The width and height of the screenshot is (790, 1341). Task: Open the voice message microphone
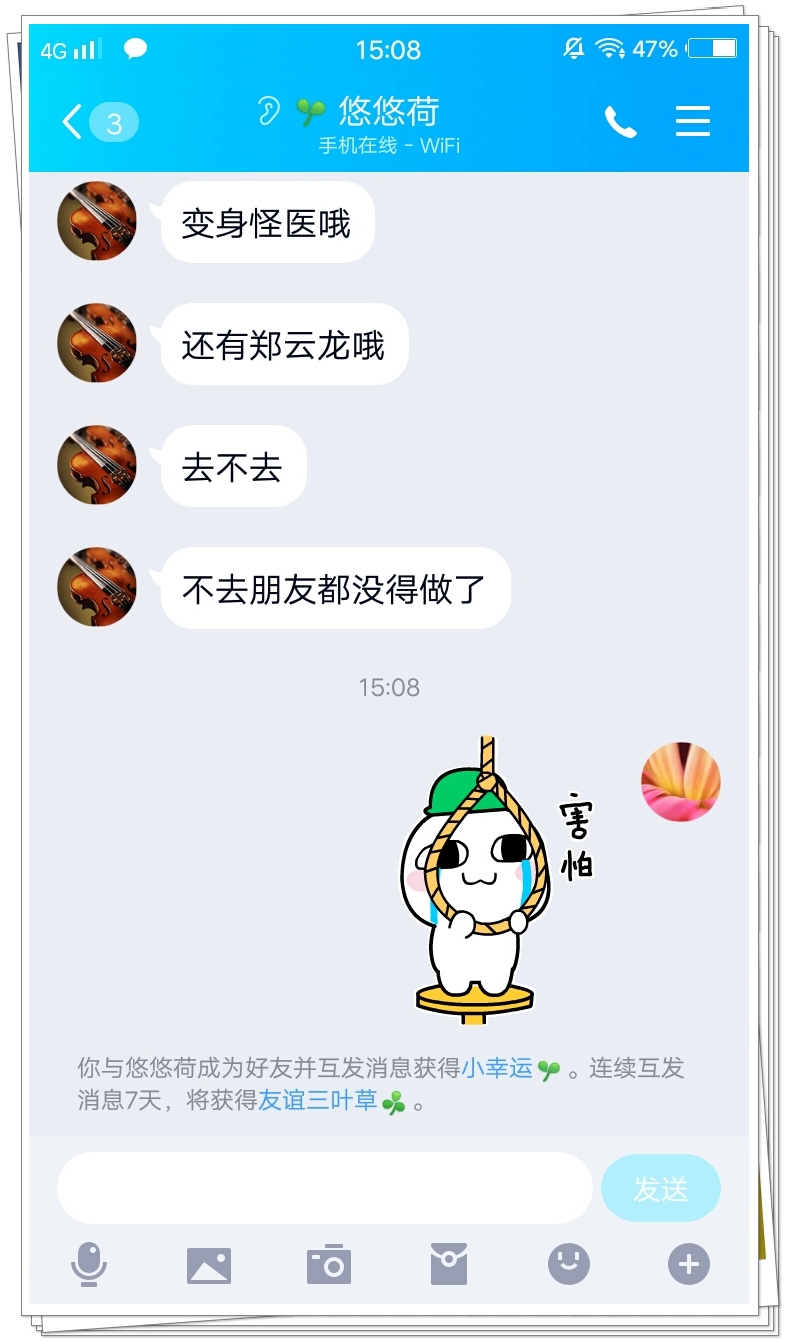[90, 1264]
